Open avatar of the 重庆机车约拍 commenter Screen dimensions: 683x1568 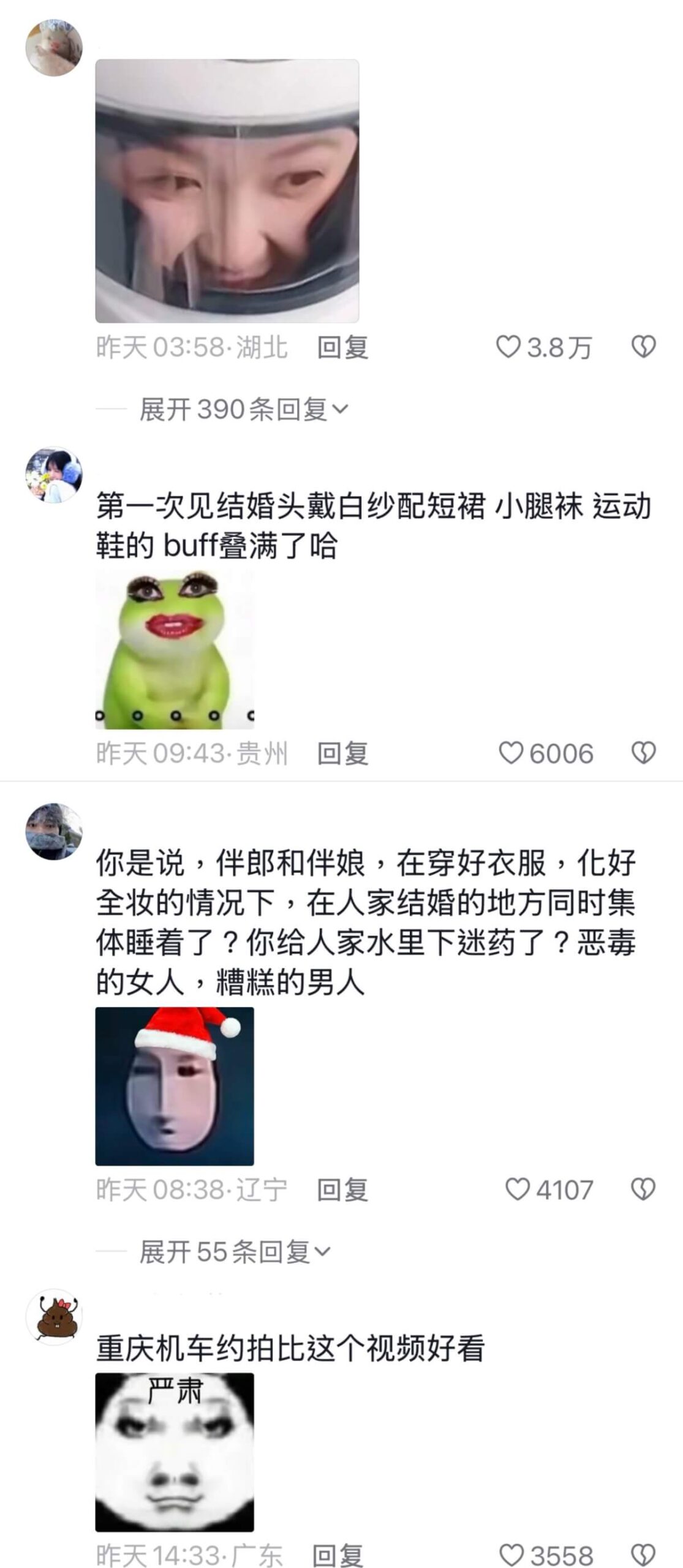click(x=54, y=1317)
